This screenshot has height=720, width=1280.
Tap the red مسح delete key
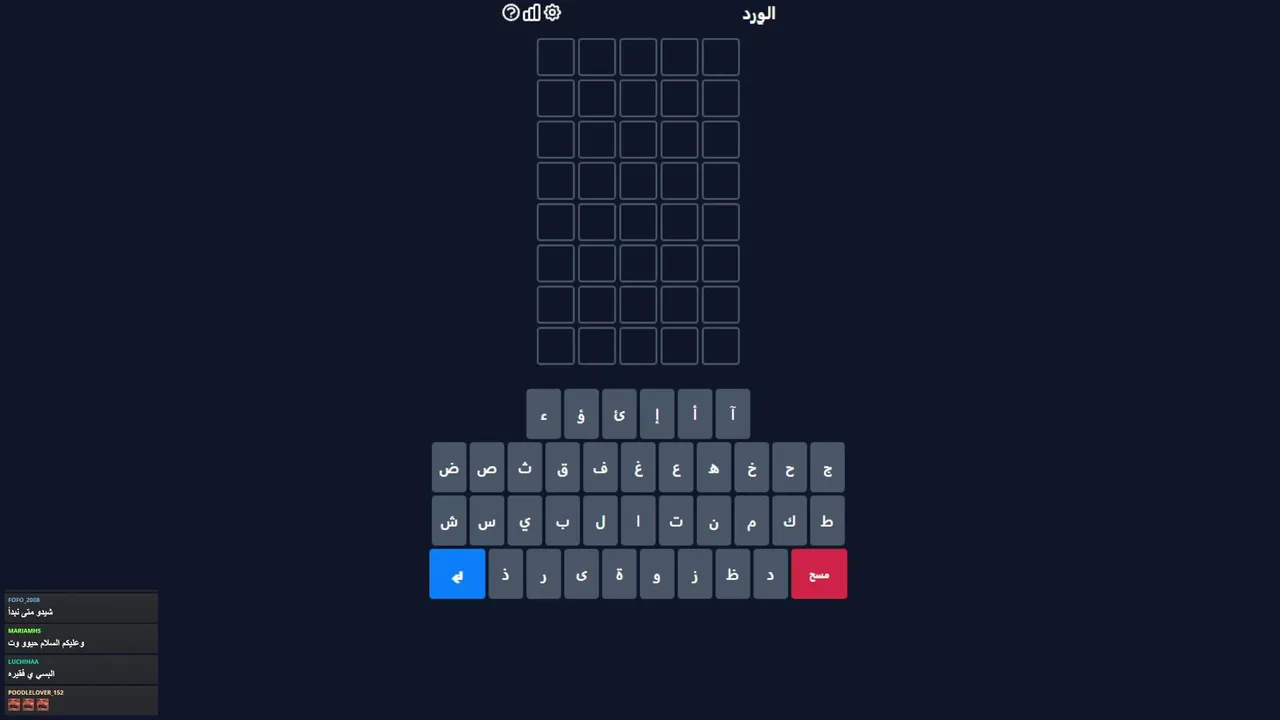pos(819,574)
